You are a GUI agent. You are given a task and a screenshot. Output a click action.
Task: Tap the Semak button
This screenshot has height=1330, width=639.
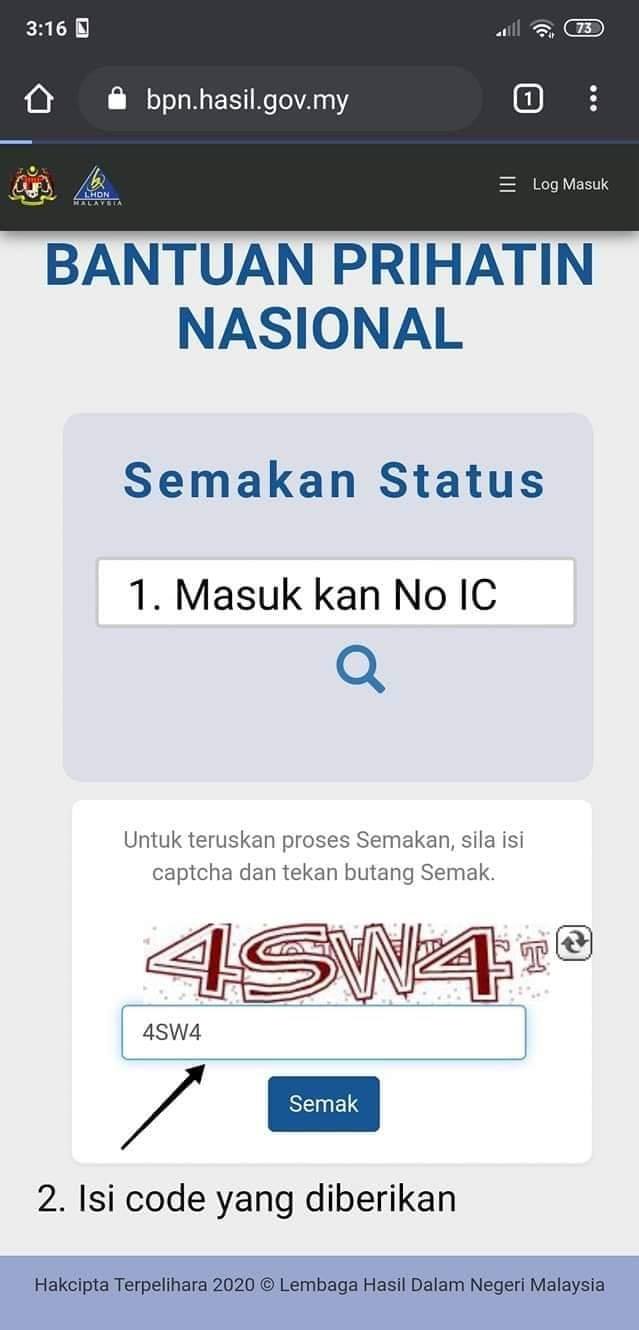323,1103
